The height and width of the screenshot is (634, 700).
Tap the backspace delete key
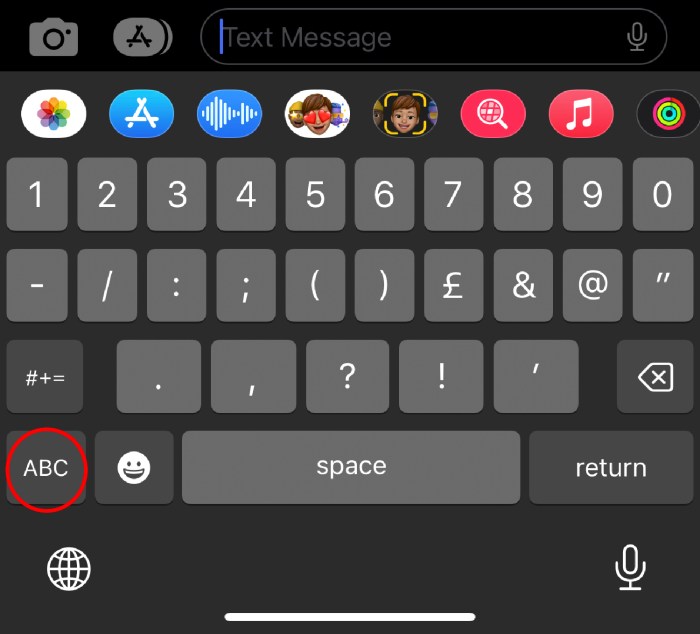(x=654, y=377)
